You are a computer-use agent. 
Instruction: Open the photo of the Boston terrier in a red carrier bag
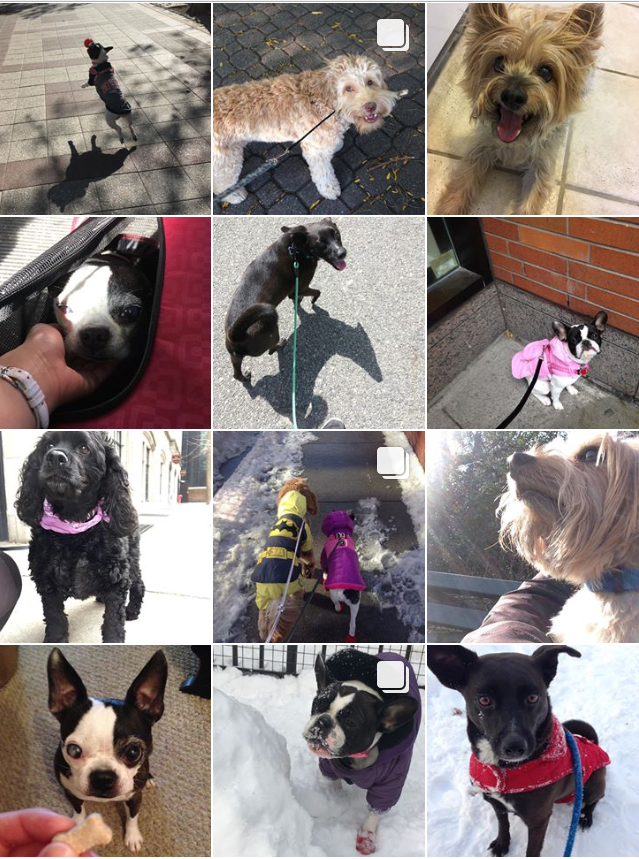coord(105,322)
